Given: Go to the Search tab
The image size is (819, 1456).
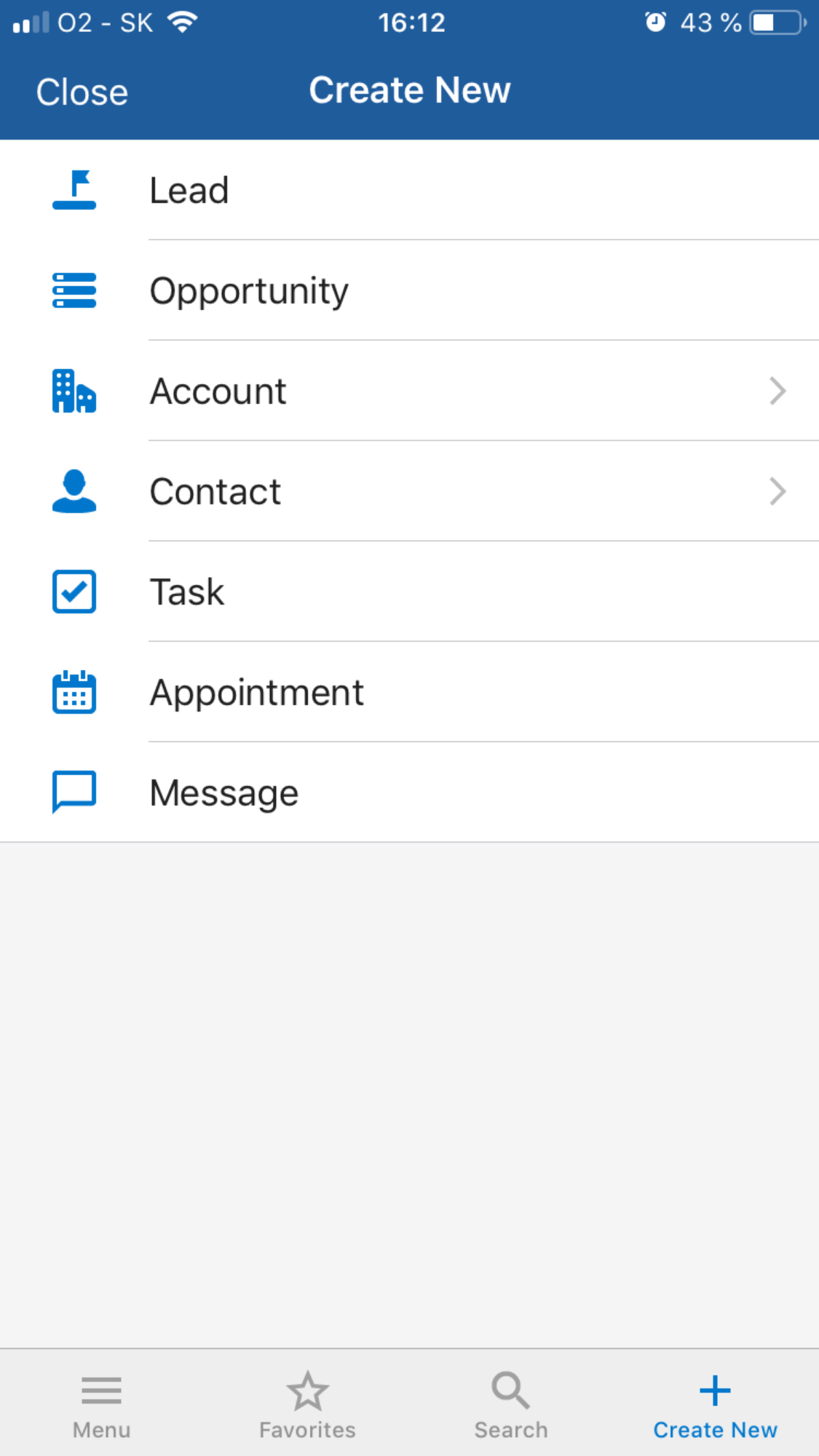Looking at the screenshot, I should tap(511, 1406).
